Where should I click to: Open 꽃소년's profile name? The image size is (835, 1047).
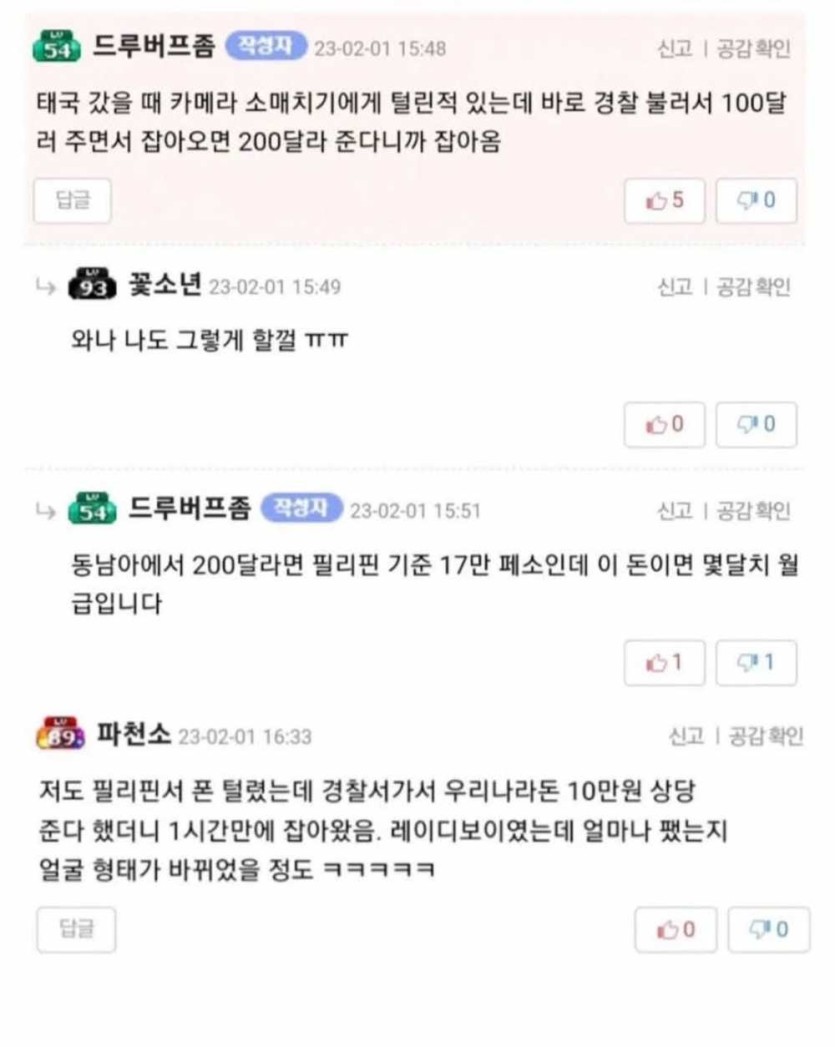(165, 286)
